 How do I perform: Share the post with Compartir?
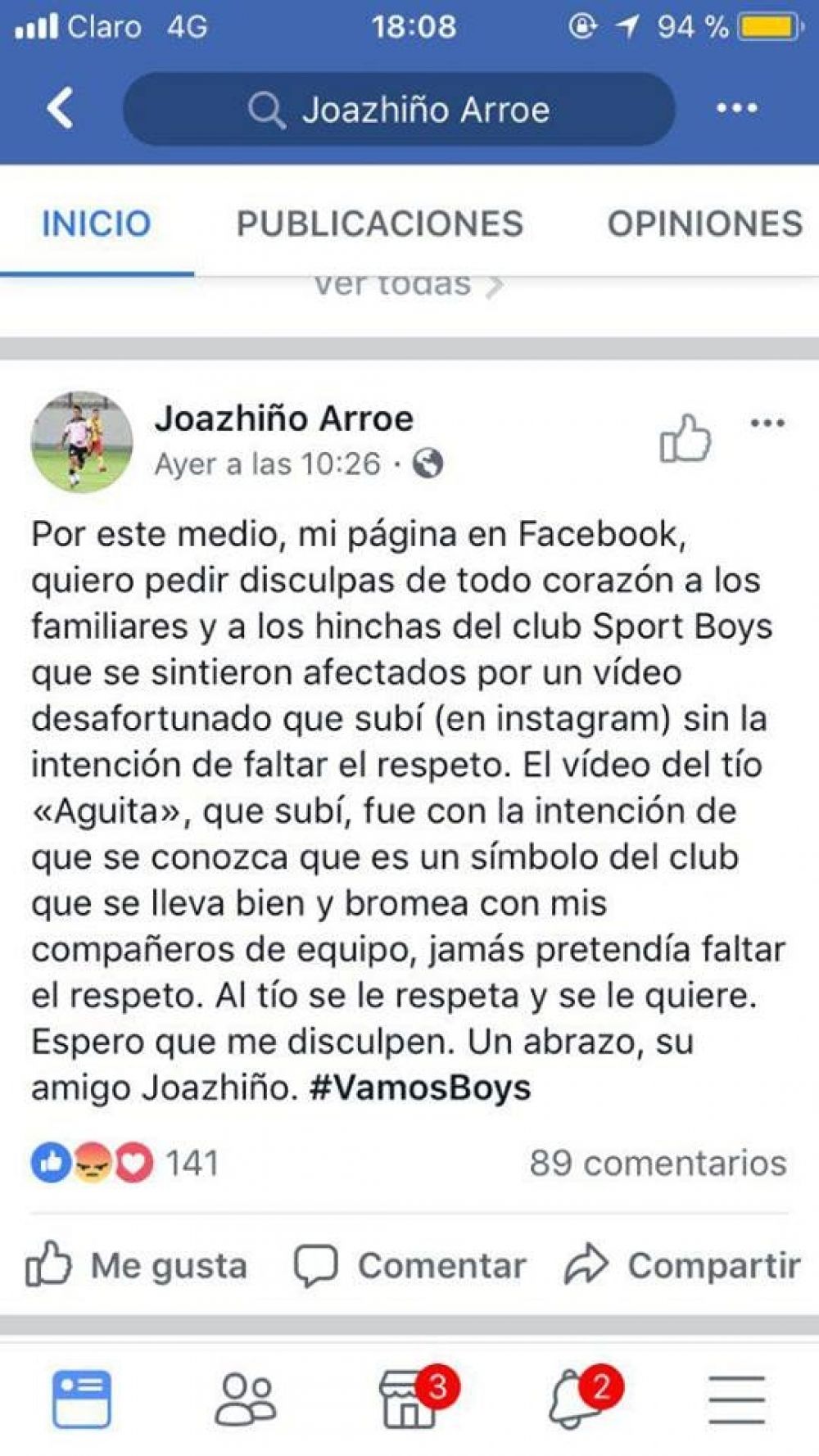[x=682, y=1265]
